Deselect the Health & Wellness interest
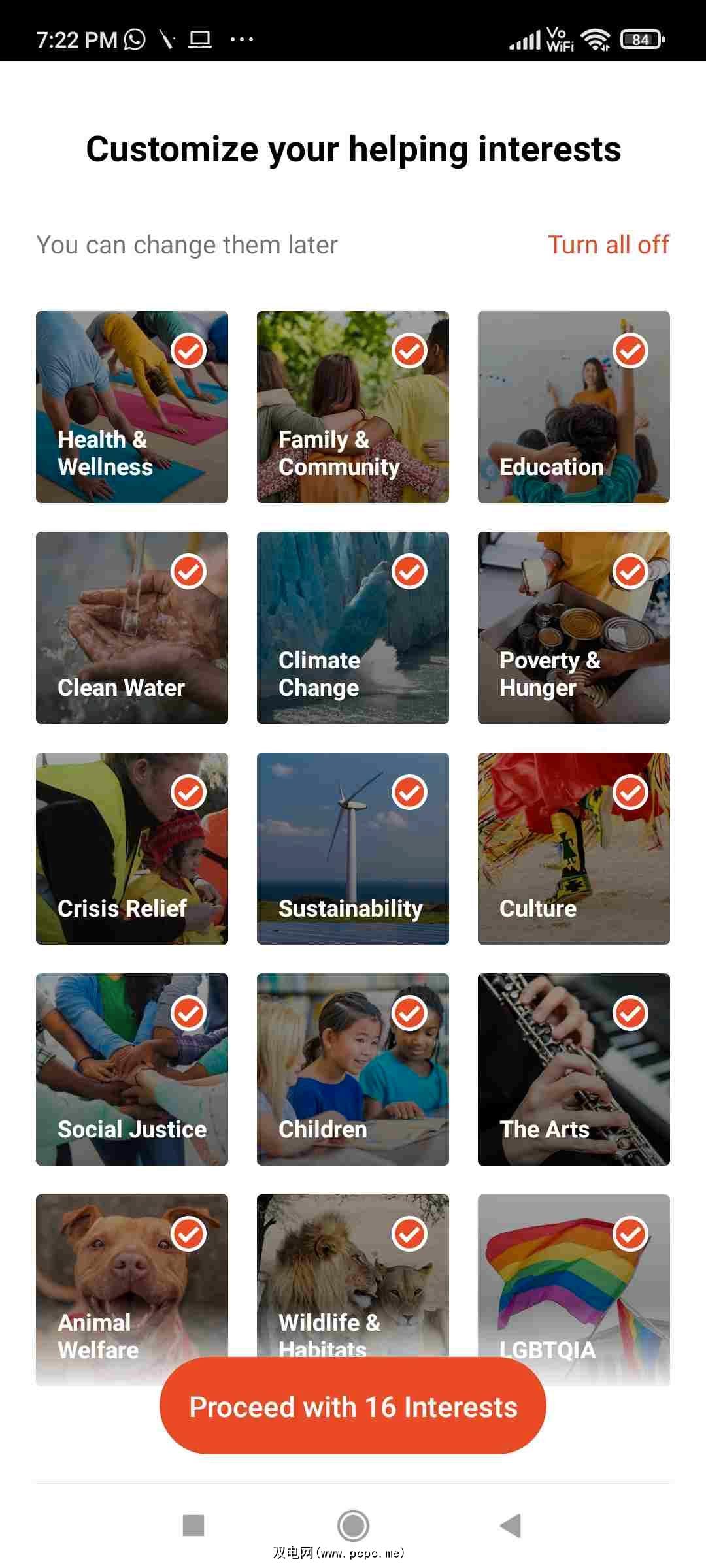 [x=132, y=406]
